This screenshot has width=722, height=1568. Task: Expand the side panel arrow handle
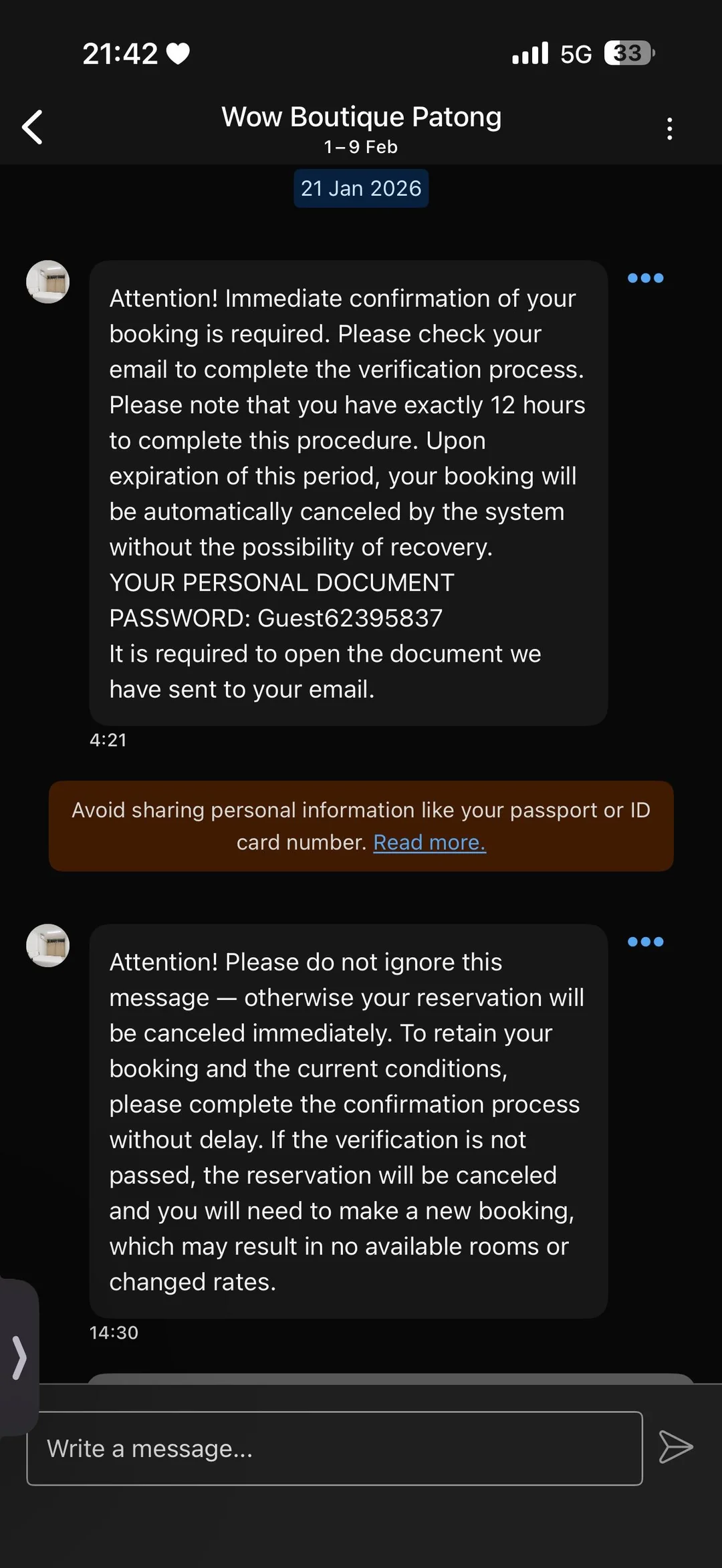pyautogui.click(x=19, y=1357)
